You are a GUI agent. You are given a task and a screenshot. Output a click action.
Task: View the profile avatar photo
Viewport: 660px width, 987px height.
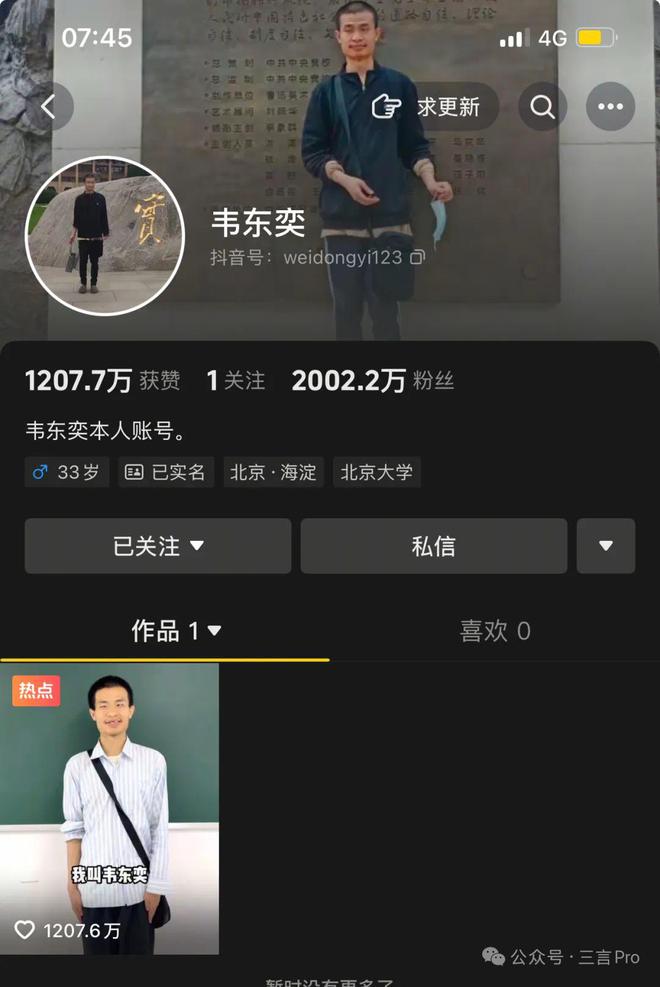(105, 236)
